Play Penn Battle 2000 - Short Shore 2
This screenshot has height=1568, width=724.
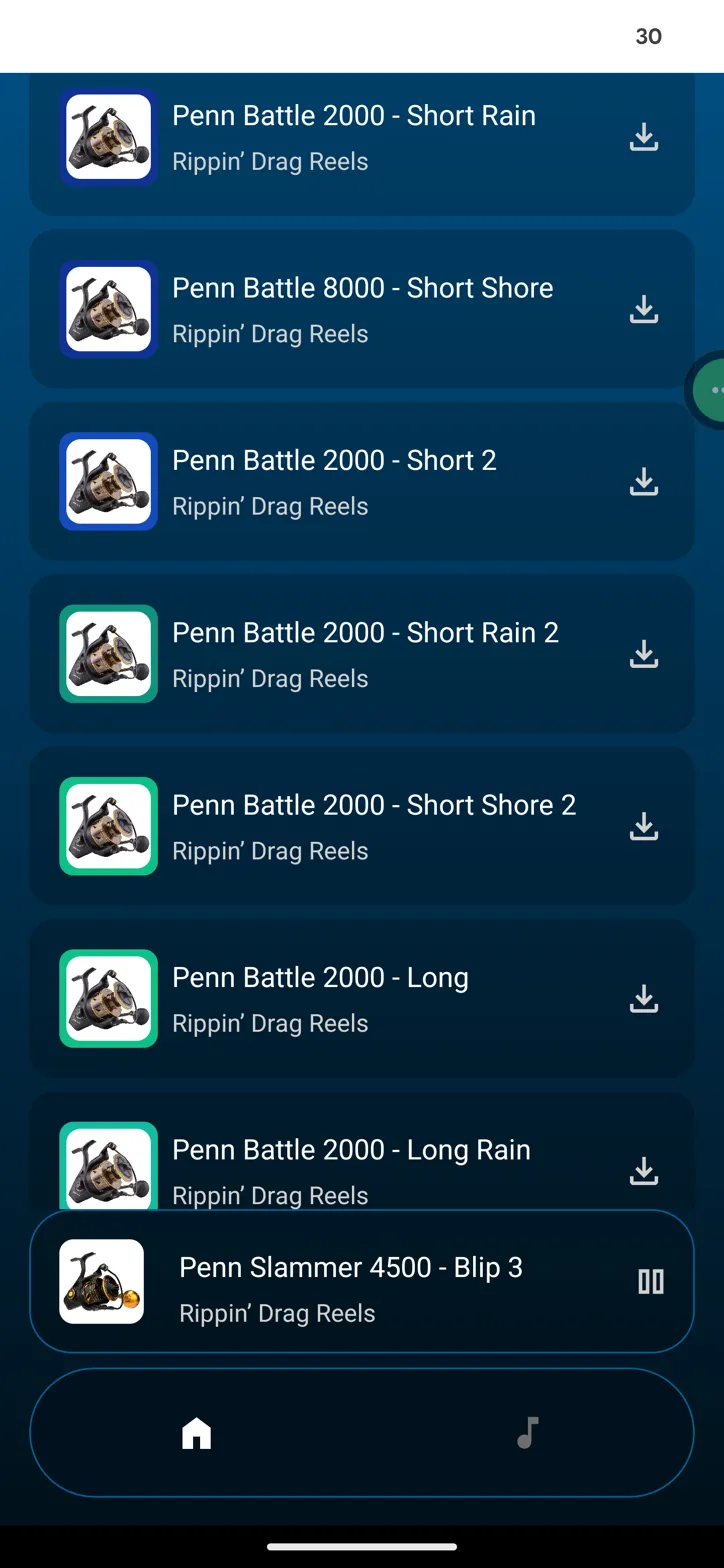[373, 826]
